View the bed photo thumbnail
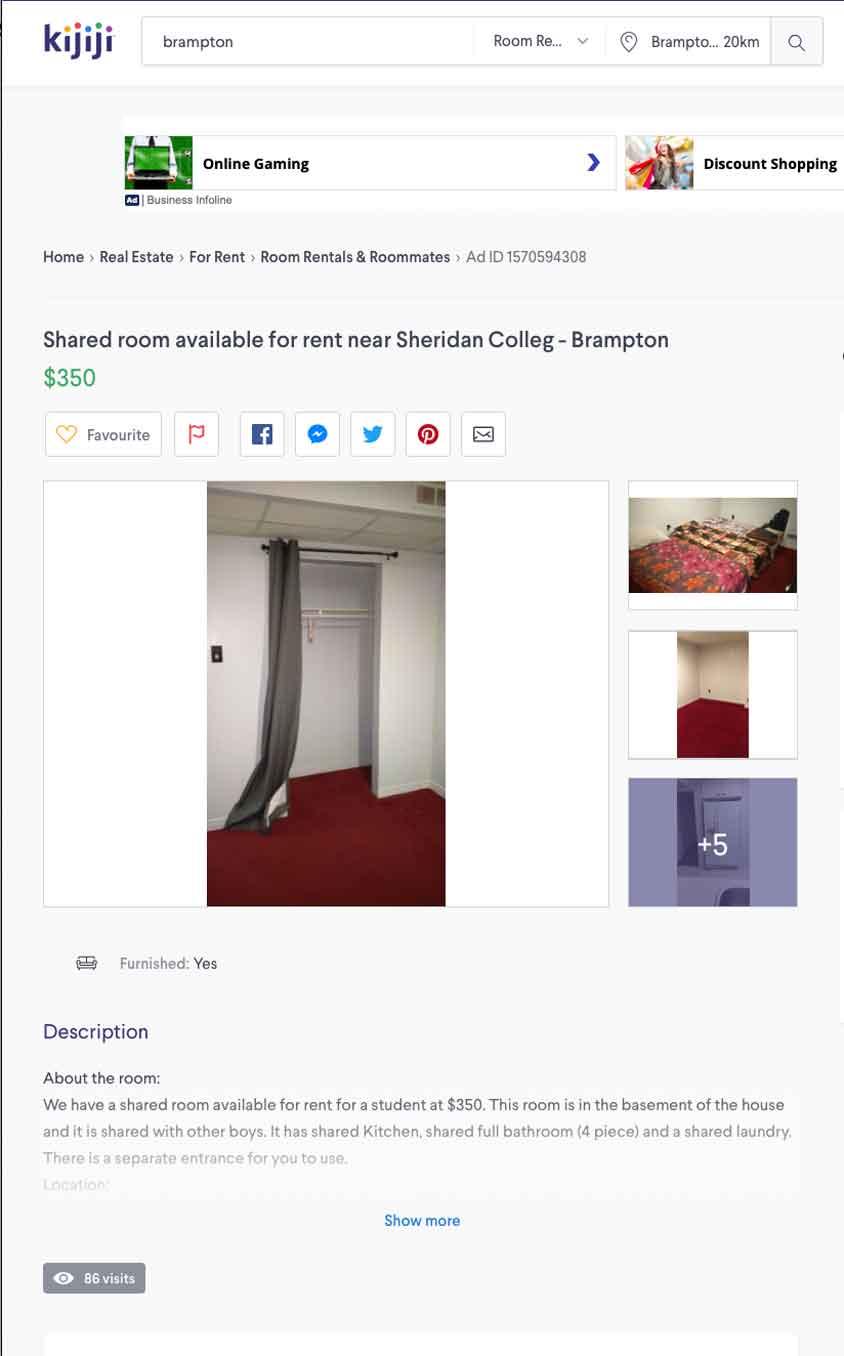844x1356 pixels. coord(712,545)
